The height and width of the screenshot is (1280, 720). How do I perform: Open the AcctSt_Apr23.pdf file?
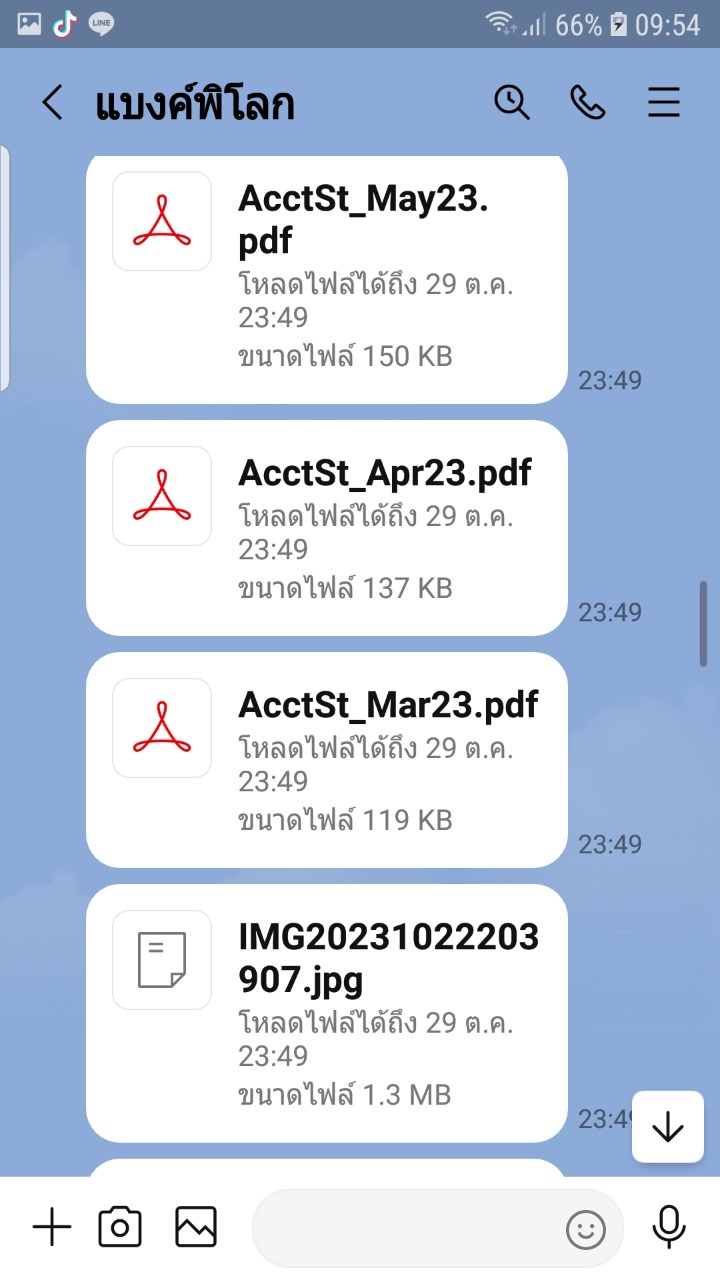click(x=326, y=528)
